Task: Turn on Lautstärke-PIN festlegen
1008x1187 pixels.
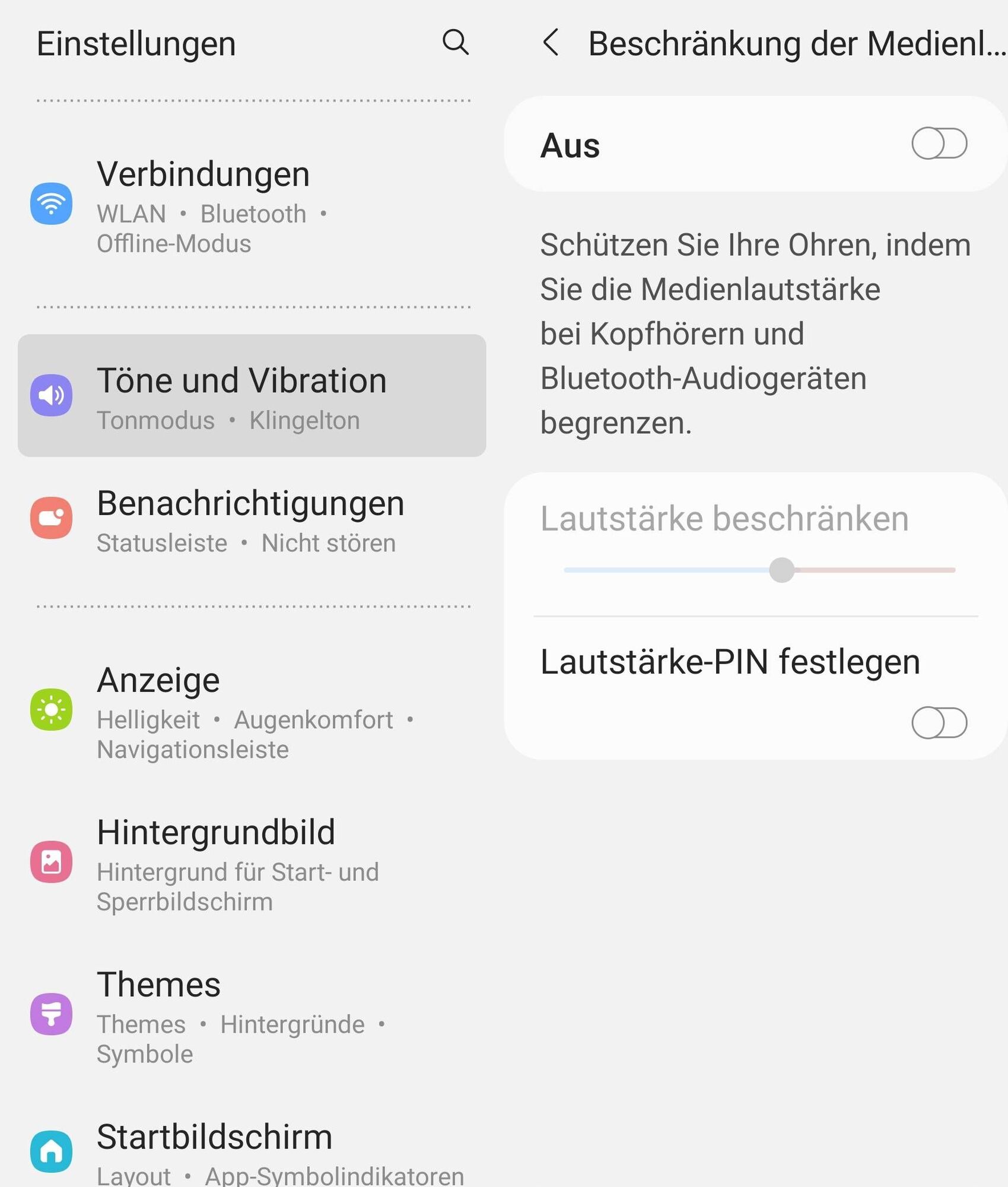Action: click(x=939, y=722)
